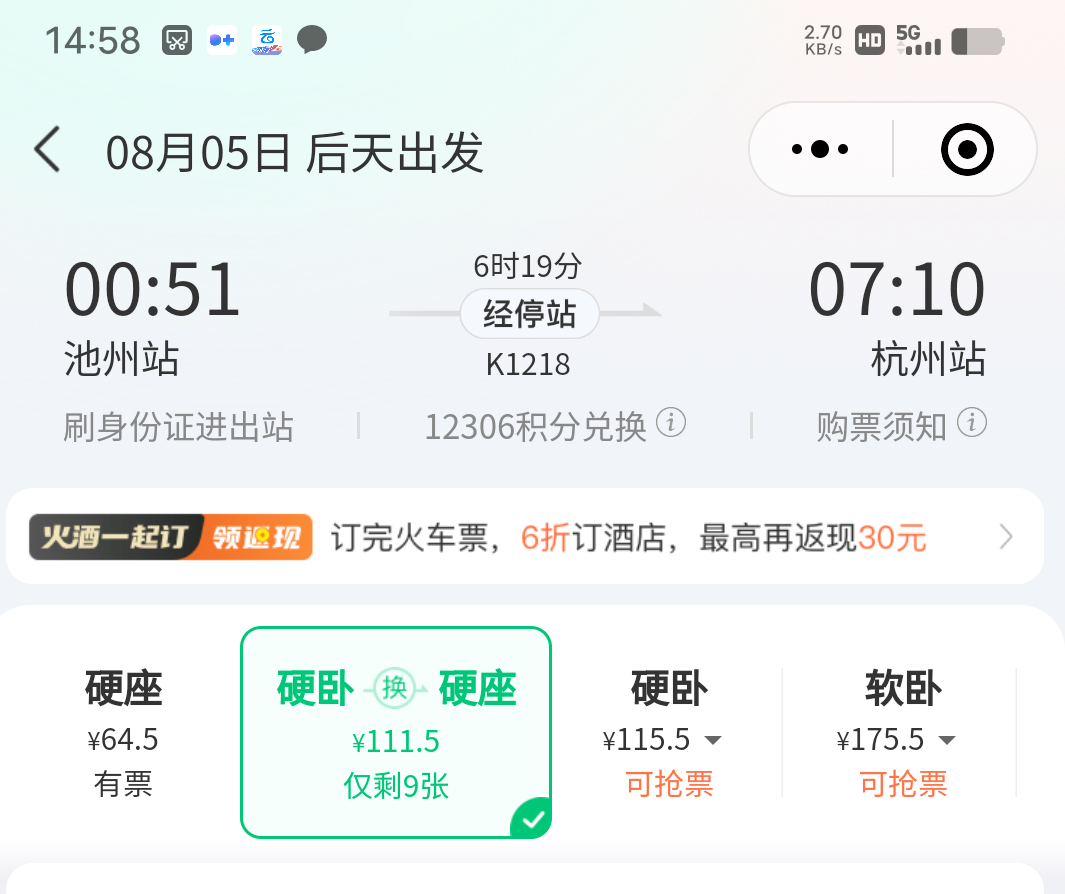Go back using the top-left arrow
Screen dimensions: 1065x894
(47, 150)
